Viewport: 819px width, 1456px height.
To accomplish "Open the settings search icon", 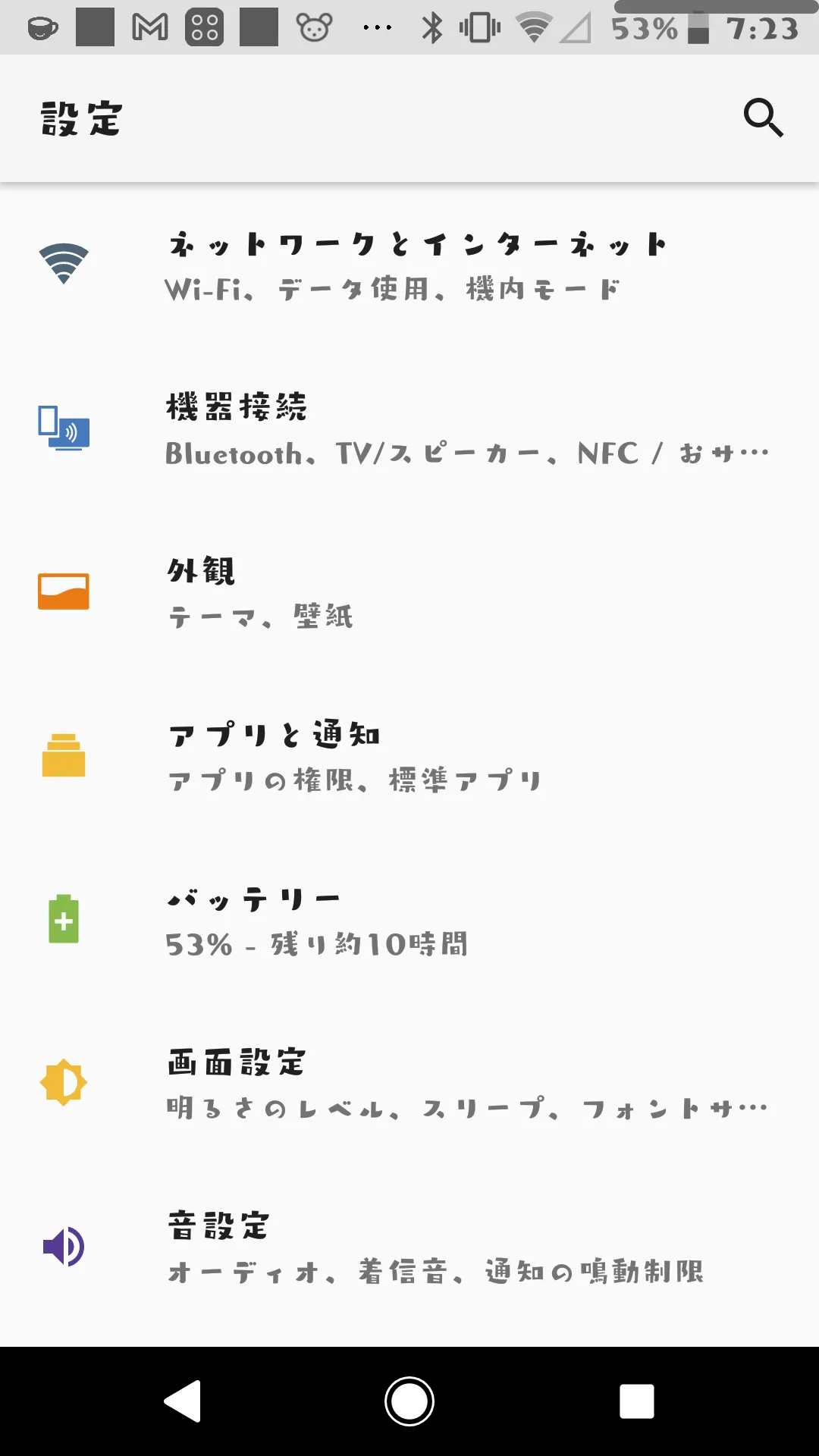I will [x=763, y=118].
